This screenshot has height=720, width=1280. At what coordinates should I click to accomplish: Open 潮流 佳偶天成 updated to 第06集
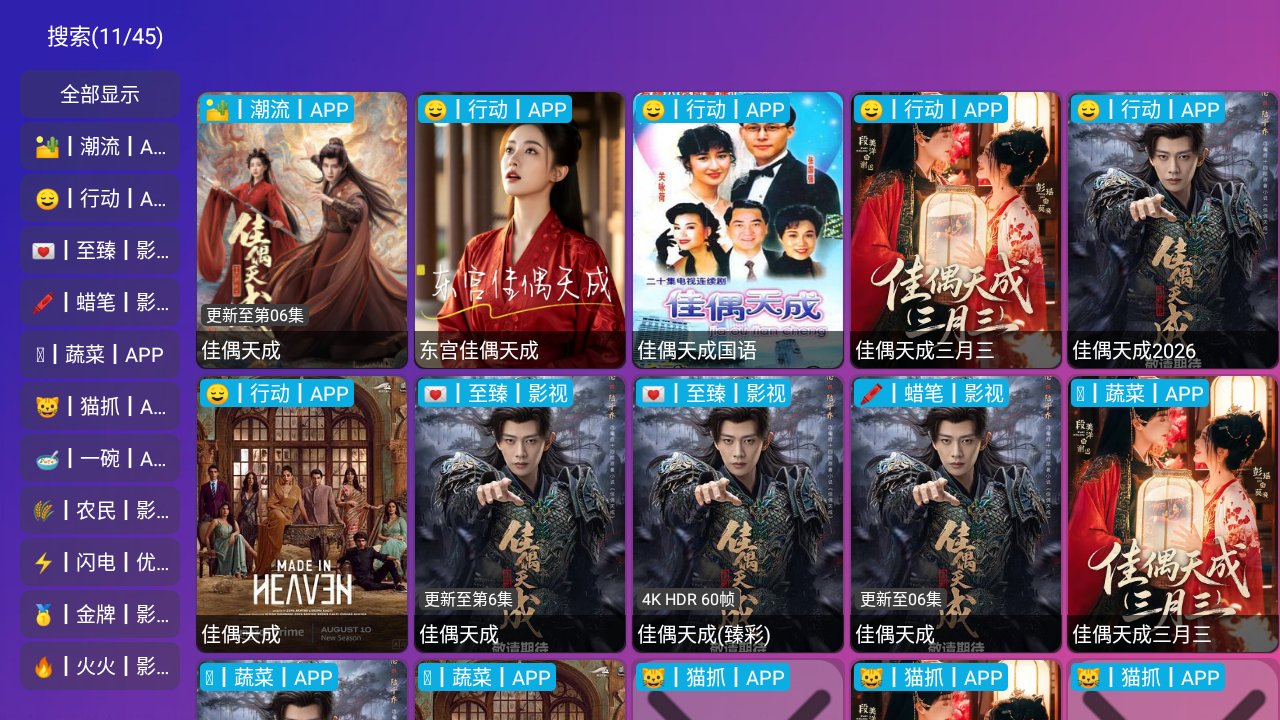[302, 230]
